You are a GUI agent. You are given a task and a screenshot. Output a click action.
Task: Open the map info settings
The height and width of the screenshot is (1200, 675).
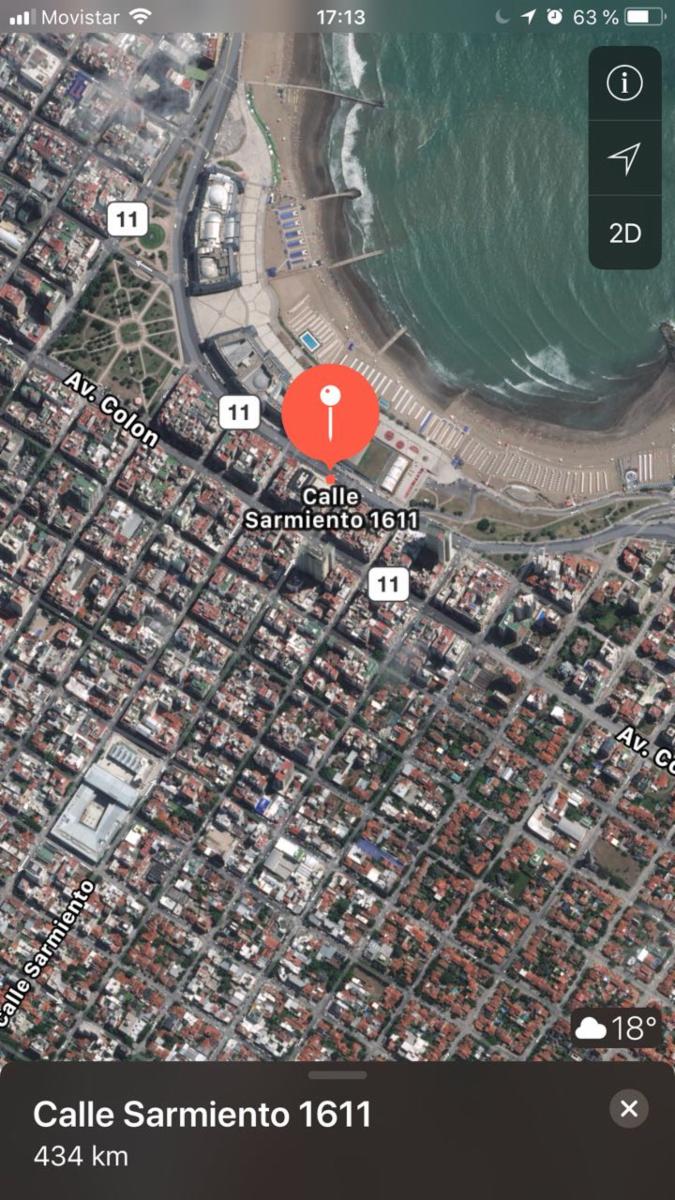pos(625,84)
